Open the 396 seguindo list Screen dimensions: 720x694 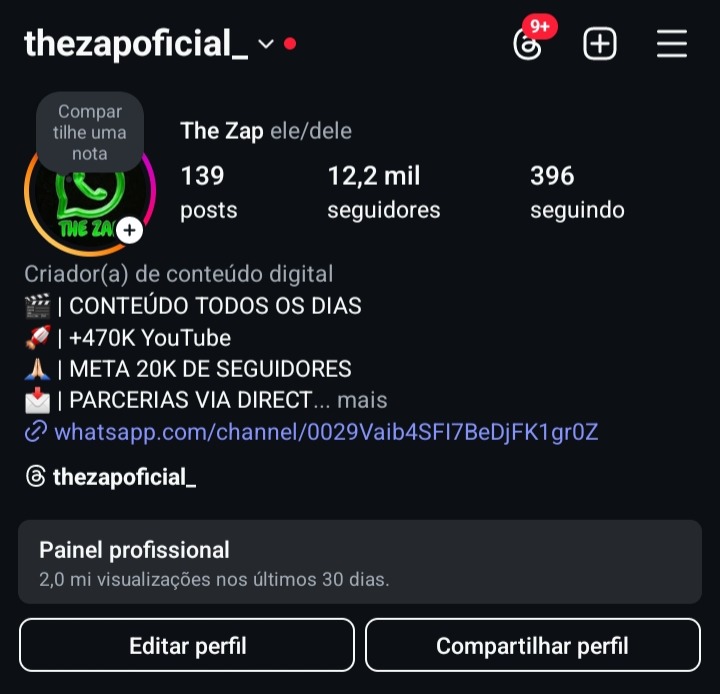coord(577,192)
